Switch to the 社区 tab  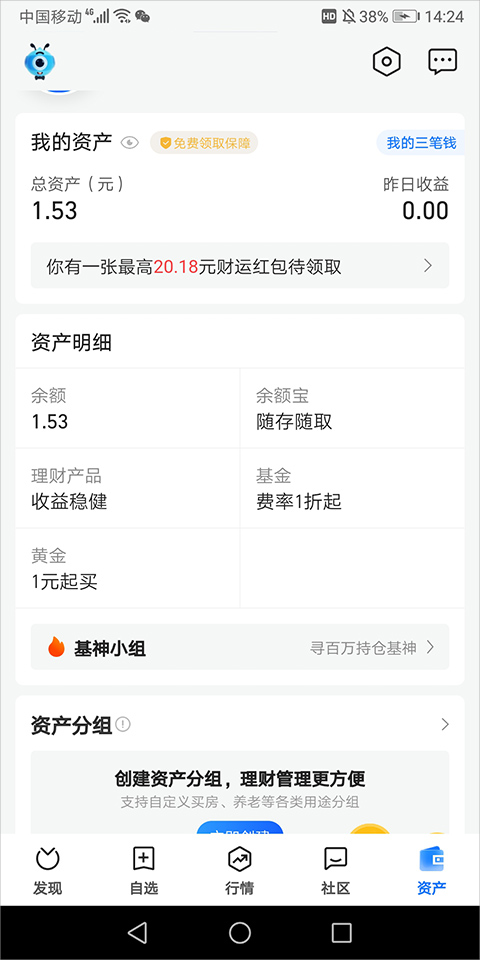pos(336,871)
